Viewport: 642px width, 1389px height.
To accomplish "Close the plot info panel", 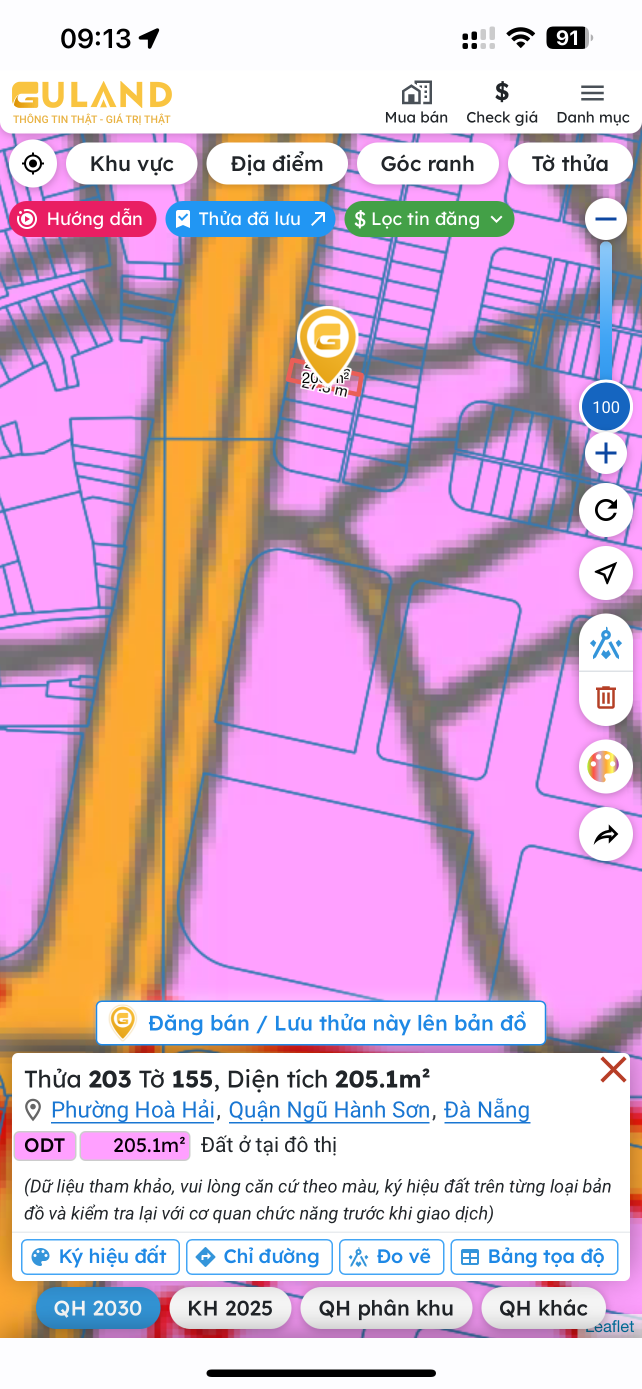I will [613, 1070].
